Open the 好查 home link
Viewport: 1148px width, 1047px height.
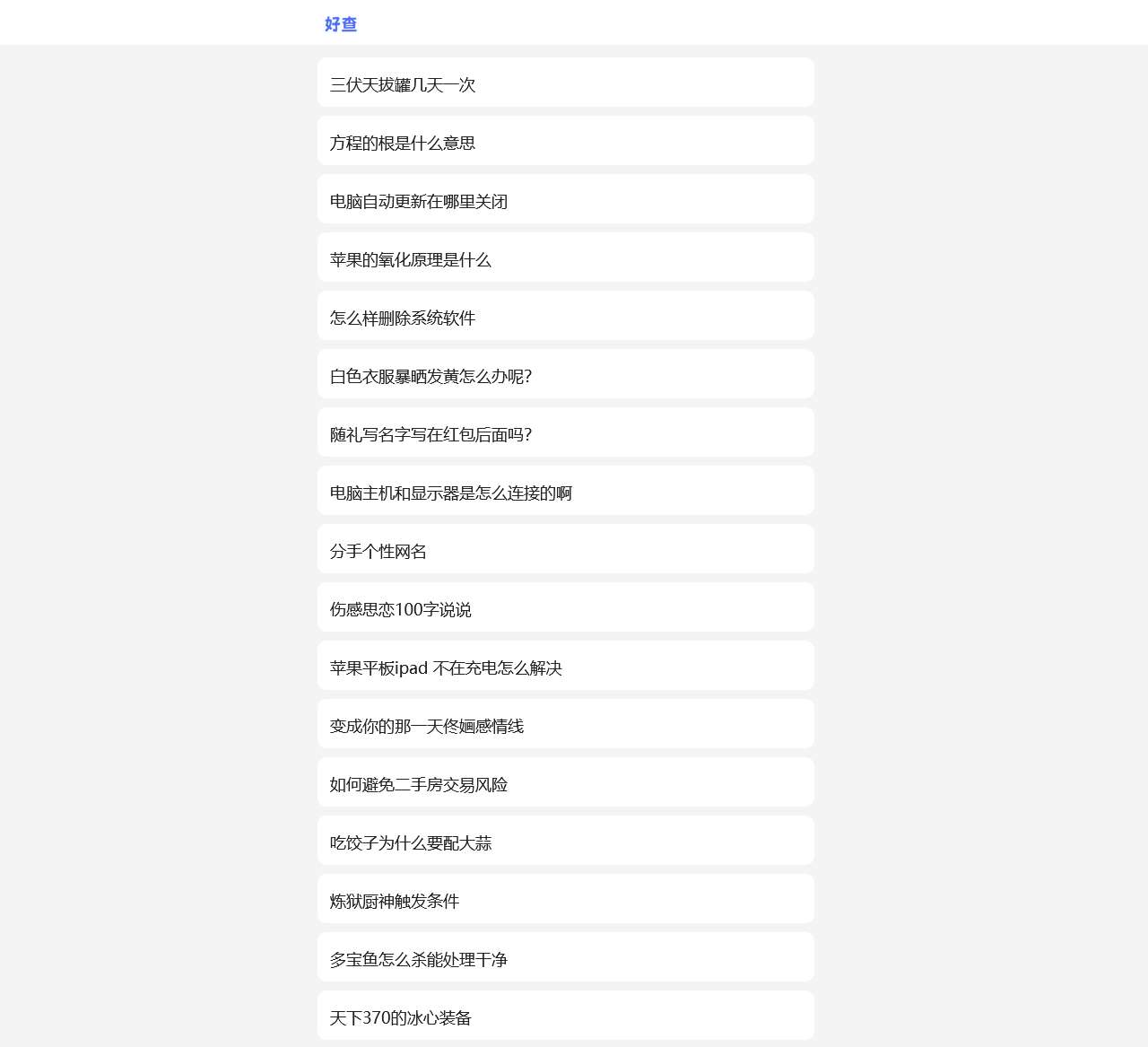pos(341,24)
